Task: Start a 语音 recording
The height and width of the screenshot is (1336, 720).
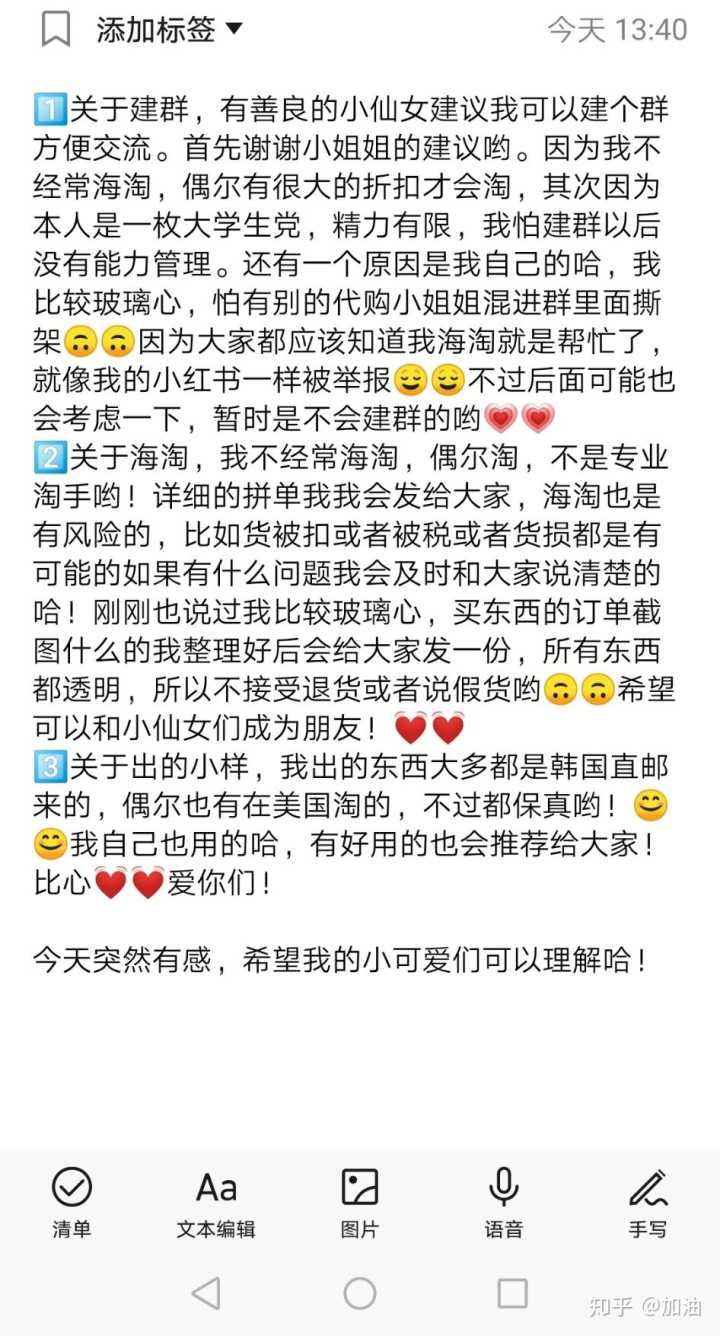Action: (504, 1202)
